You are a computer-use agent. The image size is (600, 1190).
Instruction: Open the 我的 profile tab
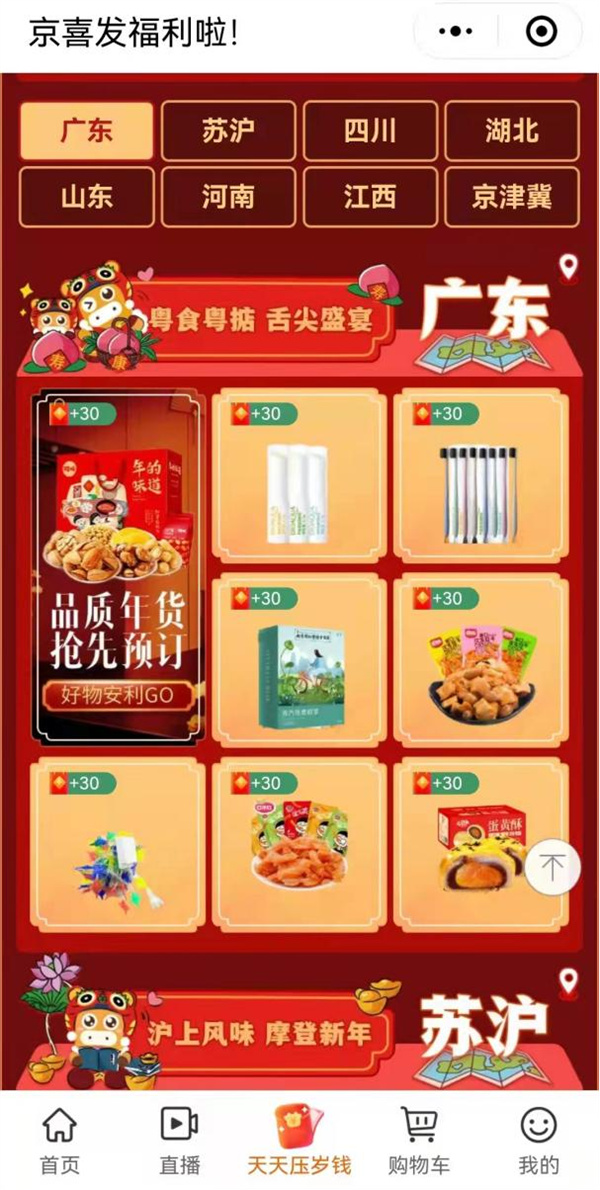coord(539,1140)
